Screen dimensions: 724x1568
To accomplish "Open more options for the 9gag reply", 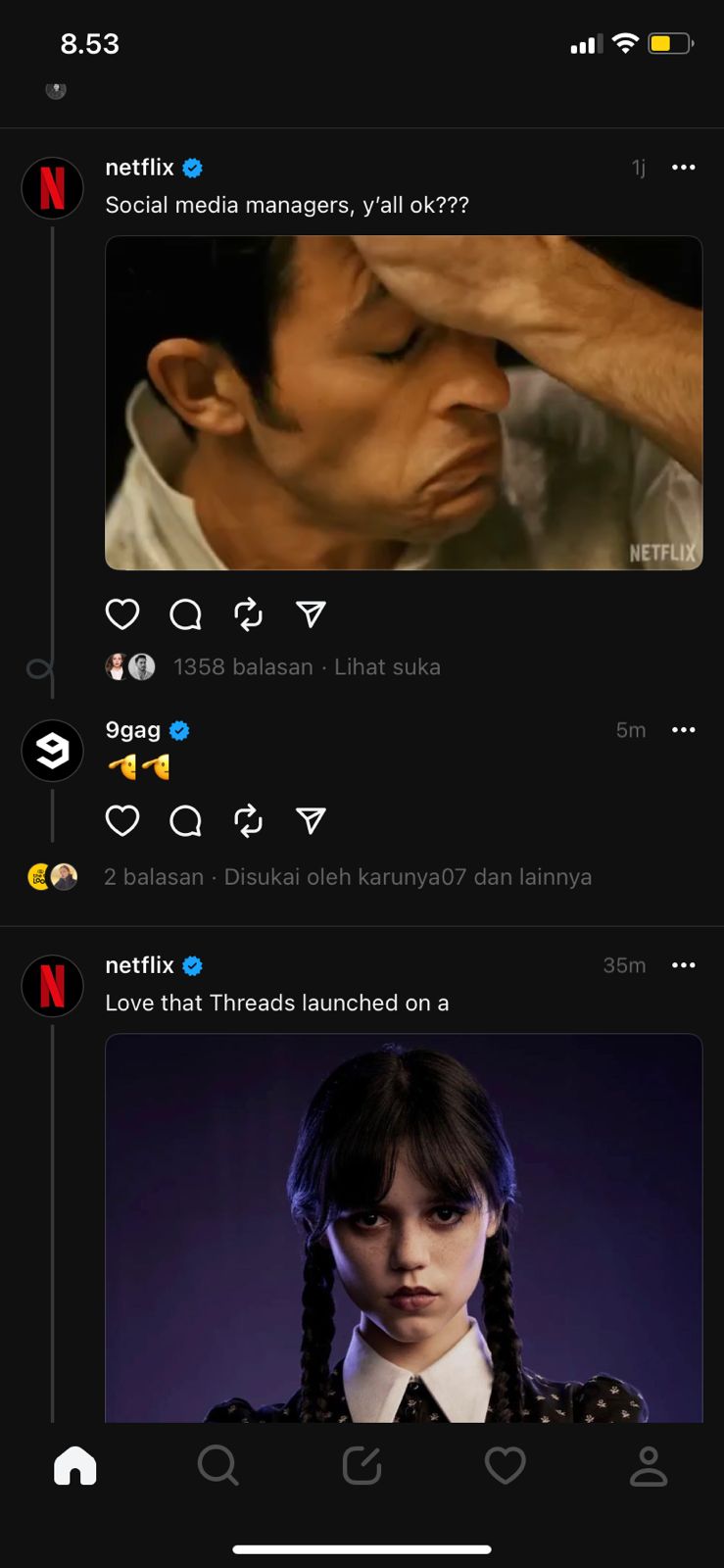I will (683, 730).
